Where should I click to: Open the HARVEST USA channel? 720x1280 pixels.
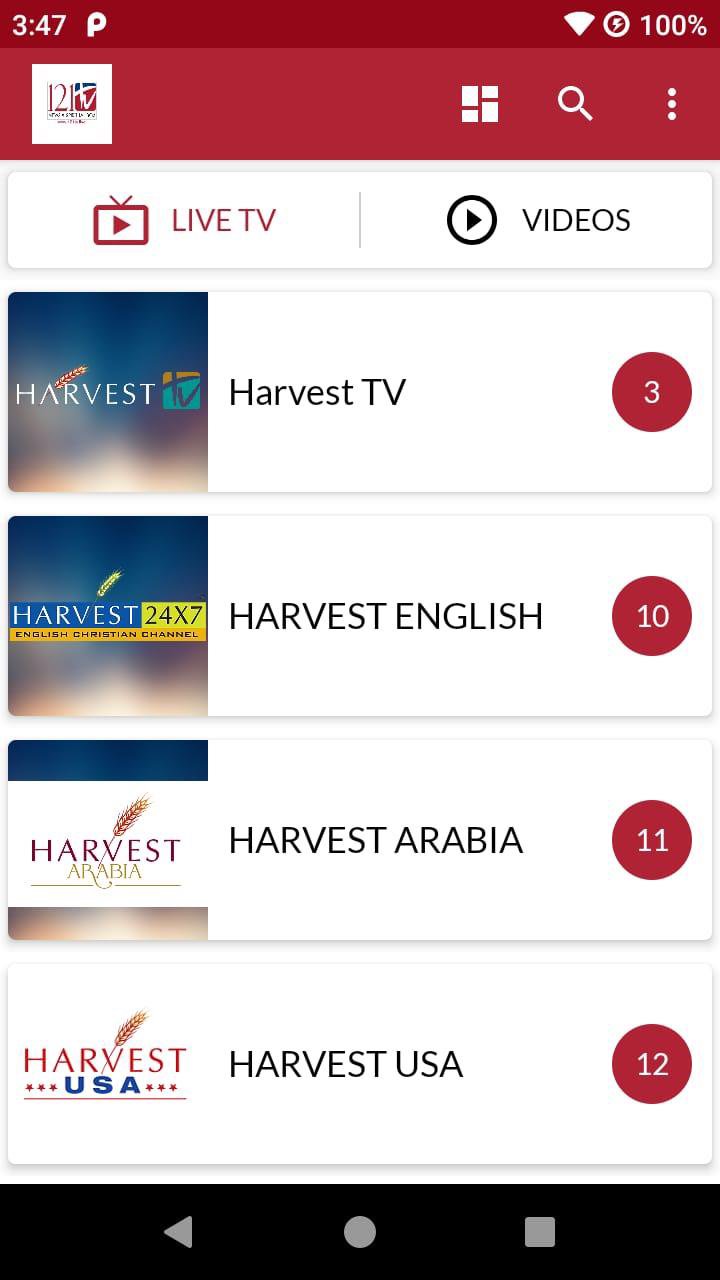360,1064
